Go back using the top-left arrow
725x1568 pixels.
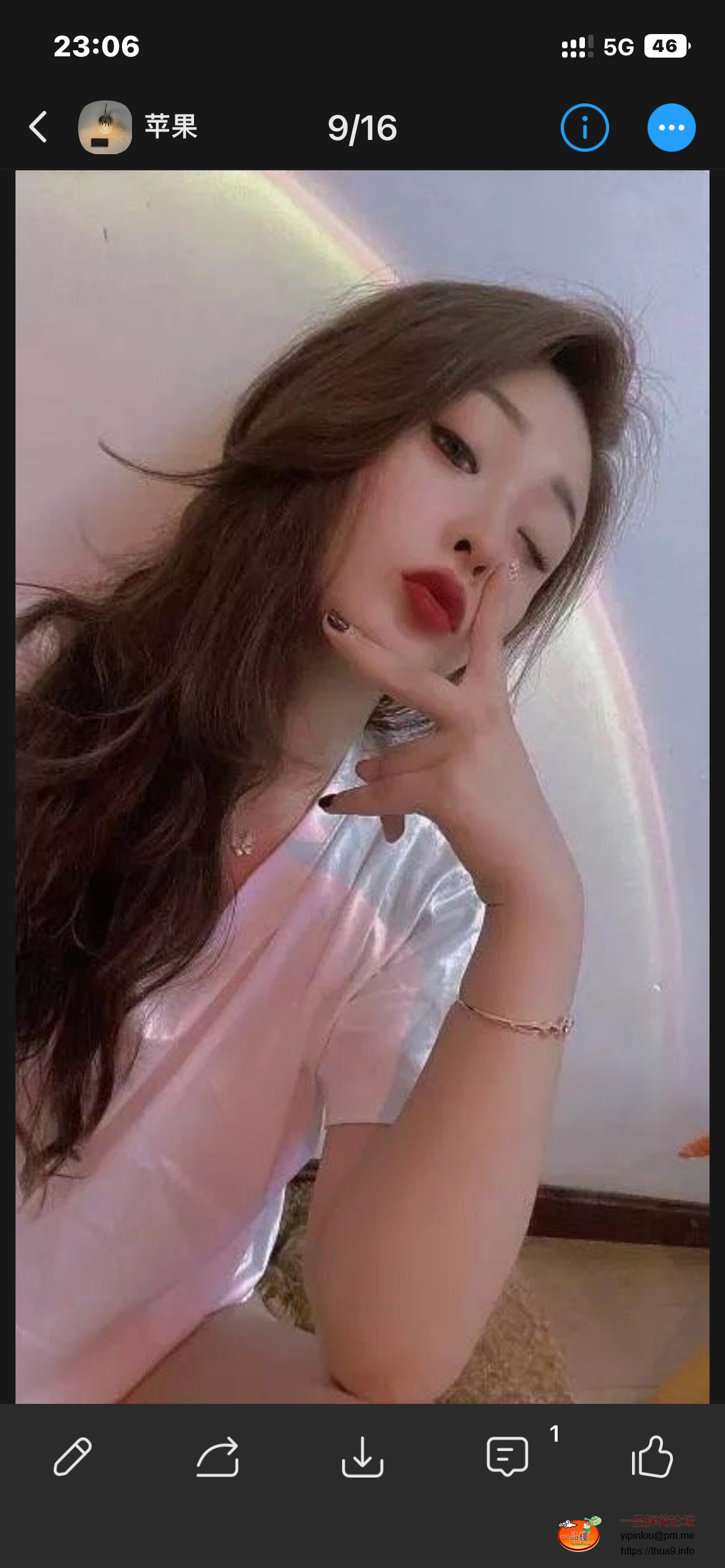[38, 128]
